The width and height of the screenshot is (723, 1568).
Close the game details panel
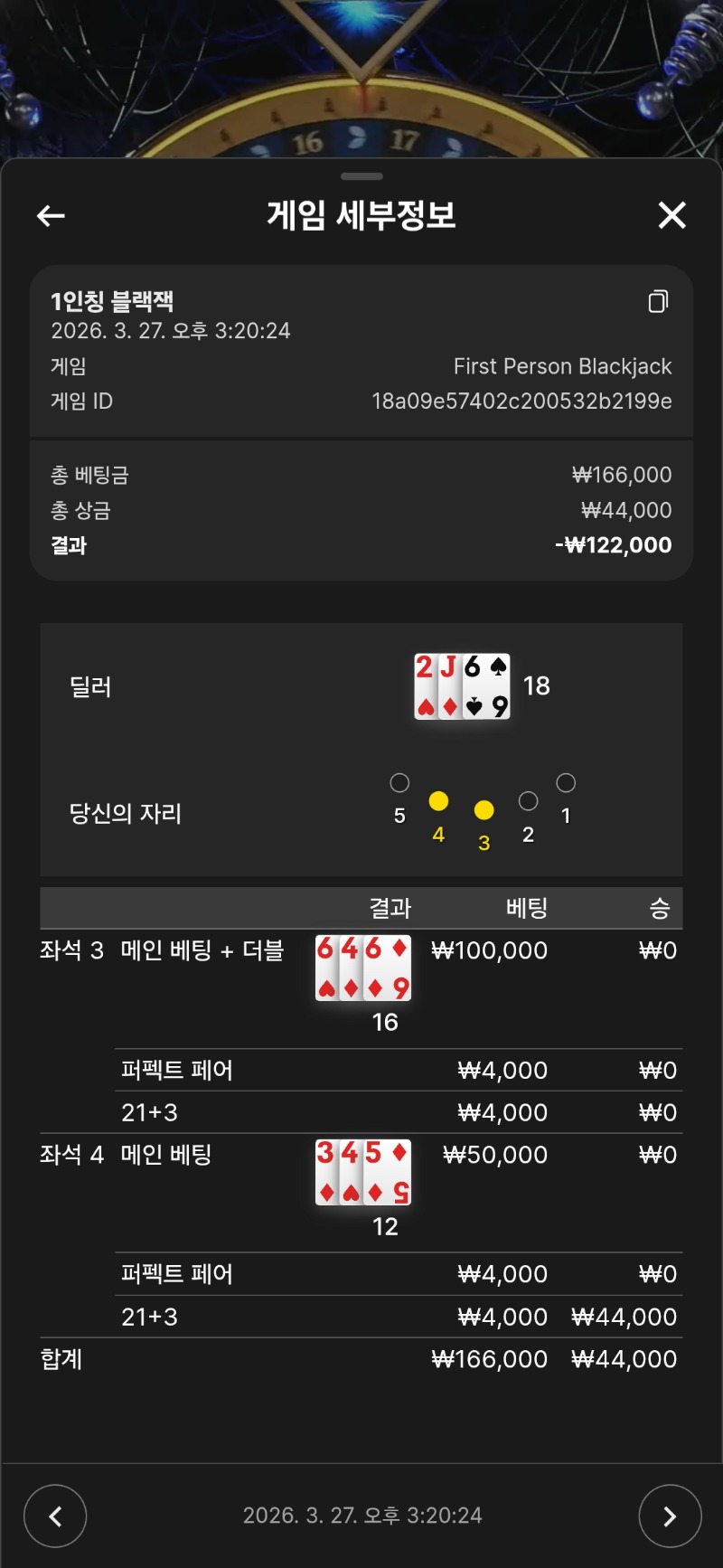pyautogui.click(x=671, y=215)
